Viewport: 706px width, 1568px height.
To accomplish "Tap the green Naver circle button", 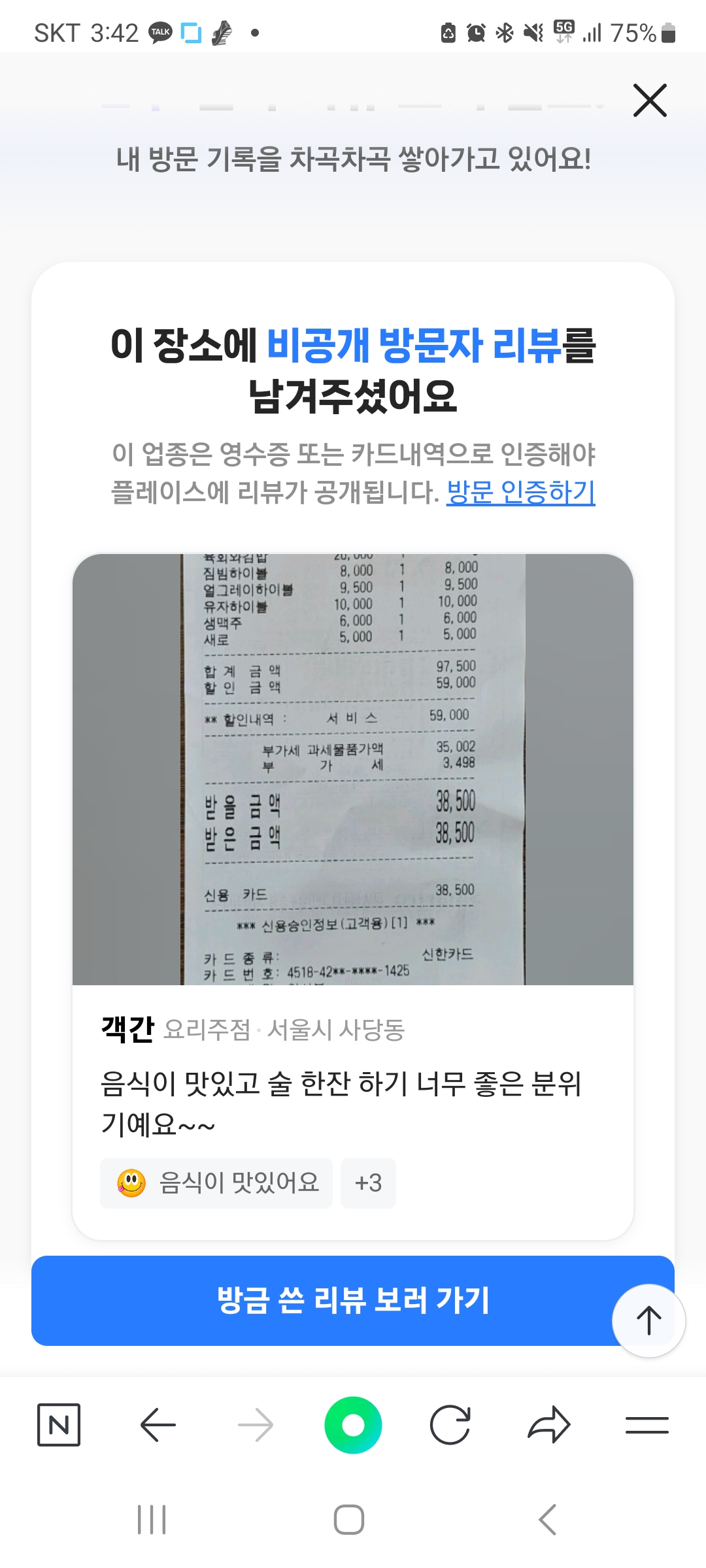I will 353,1424.
